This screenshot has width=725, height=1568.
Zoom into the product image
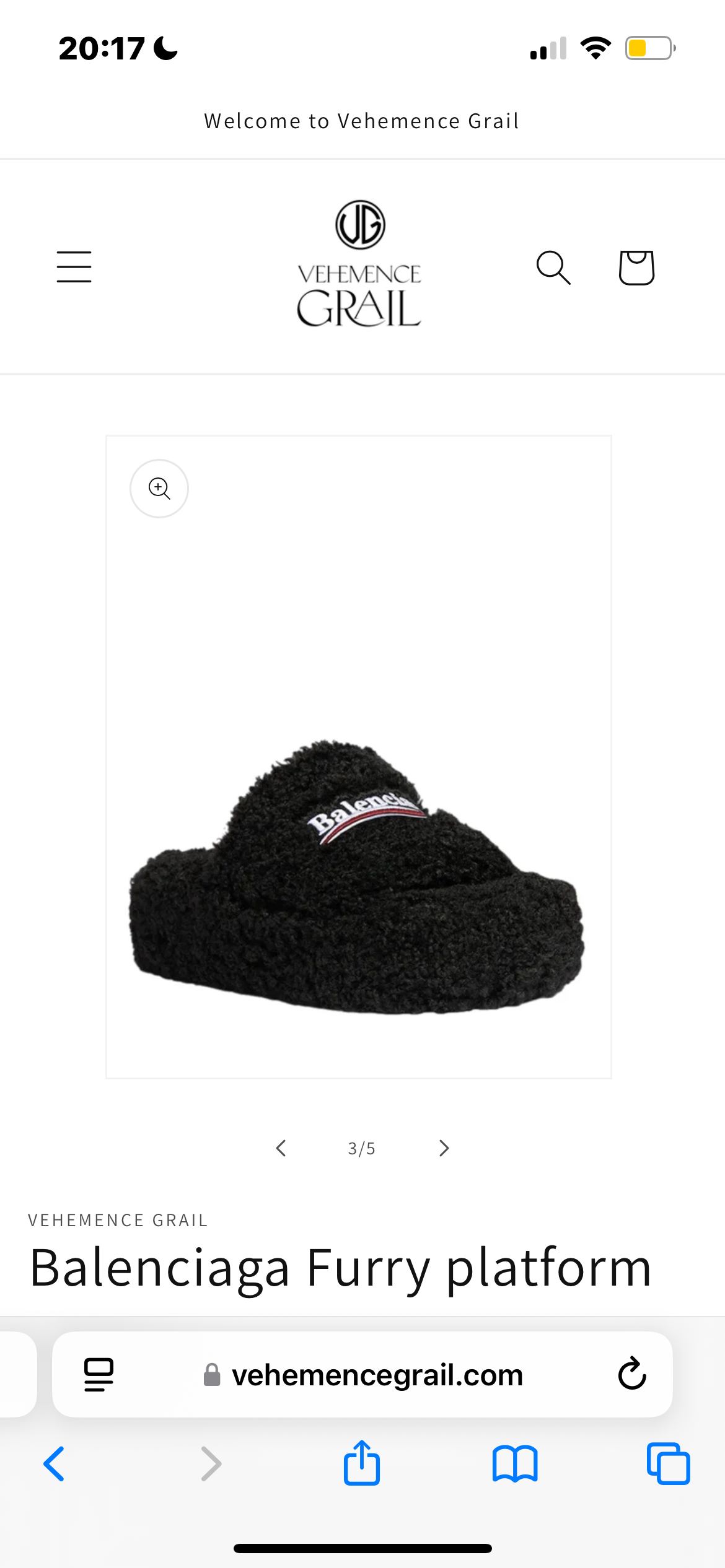(x=159, y=488)
